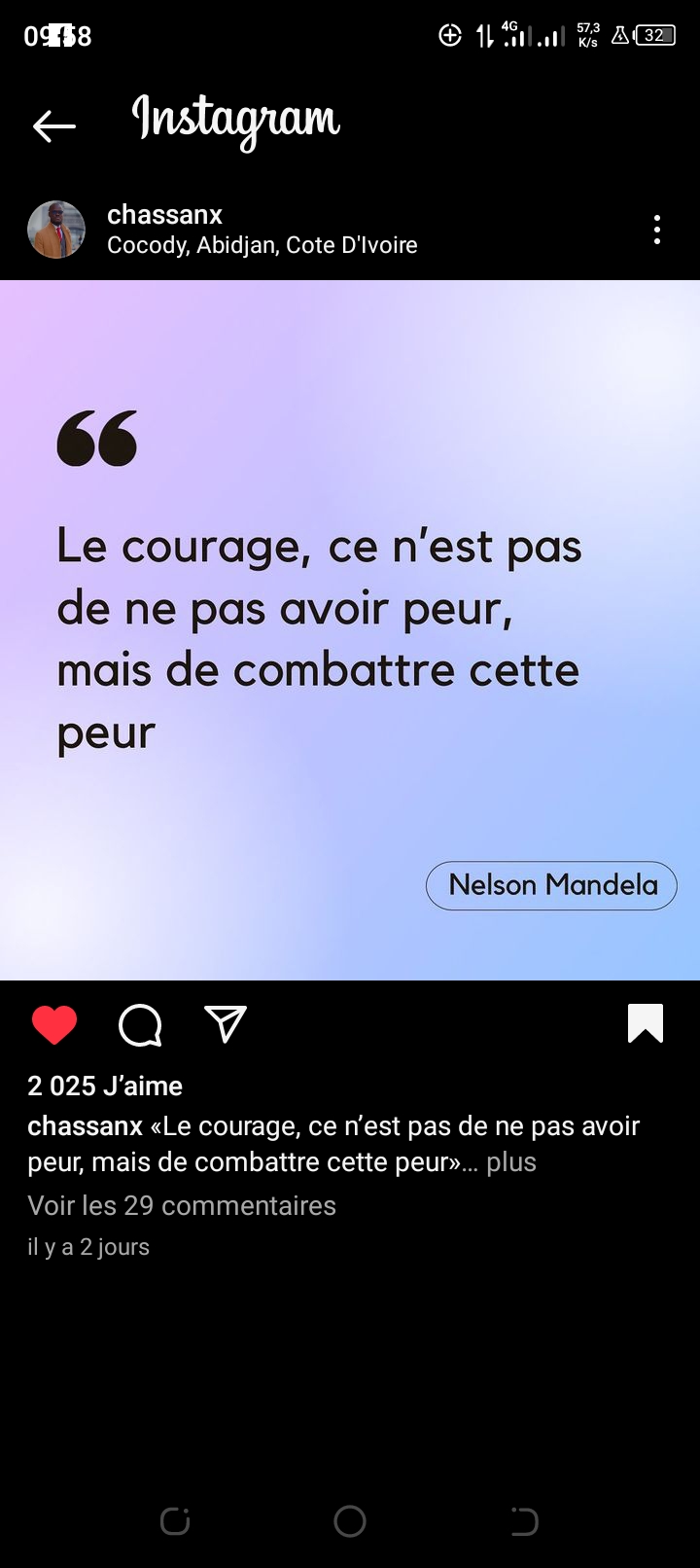
Task: Tap the system home button
Action: 350,1521
